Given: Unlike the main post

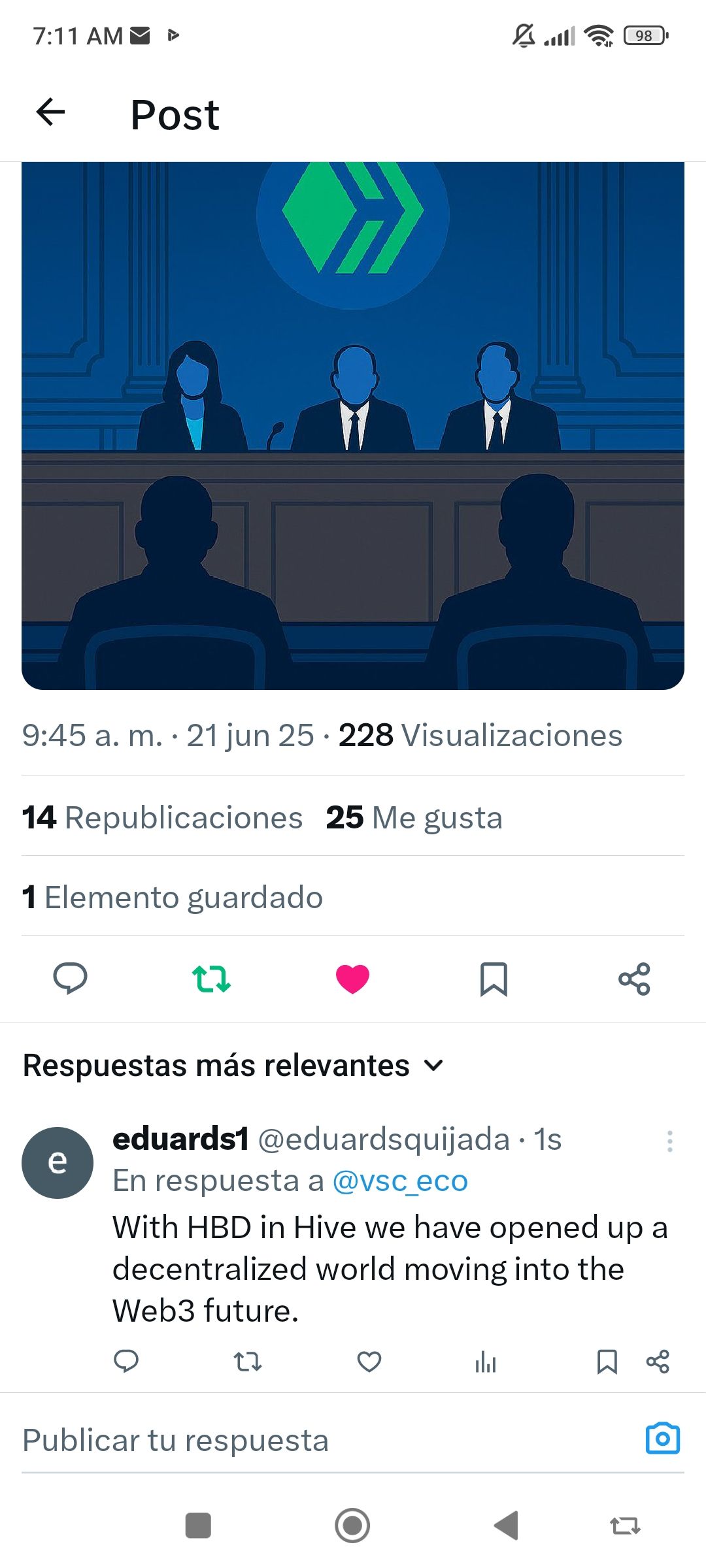Looking at the screenshot, I should (x=352, y=979).
